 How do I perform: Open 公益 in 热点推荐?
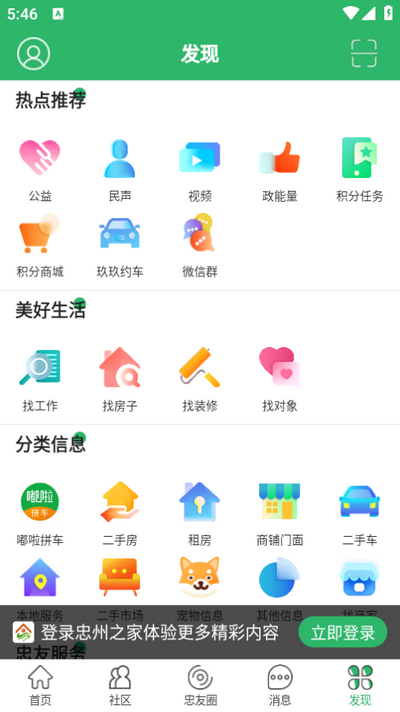[x=40, y=170]
